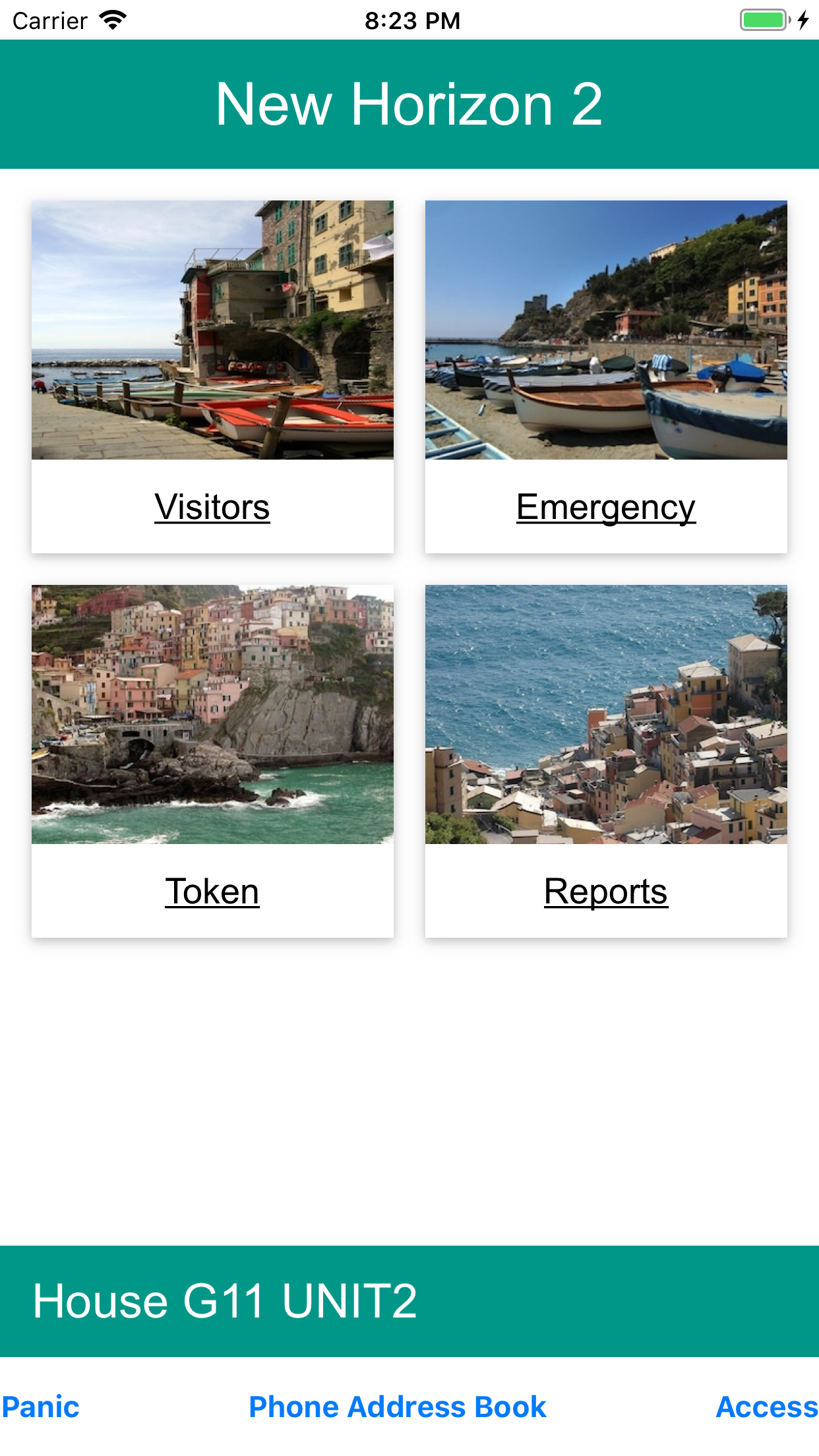View the Reports card
819x1456 pixels.
pyautogui.click(x=606, y=761)
